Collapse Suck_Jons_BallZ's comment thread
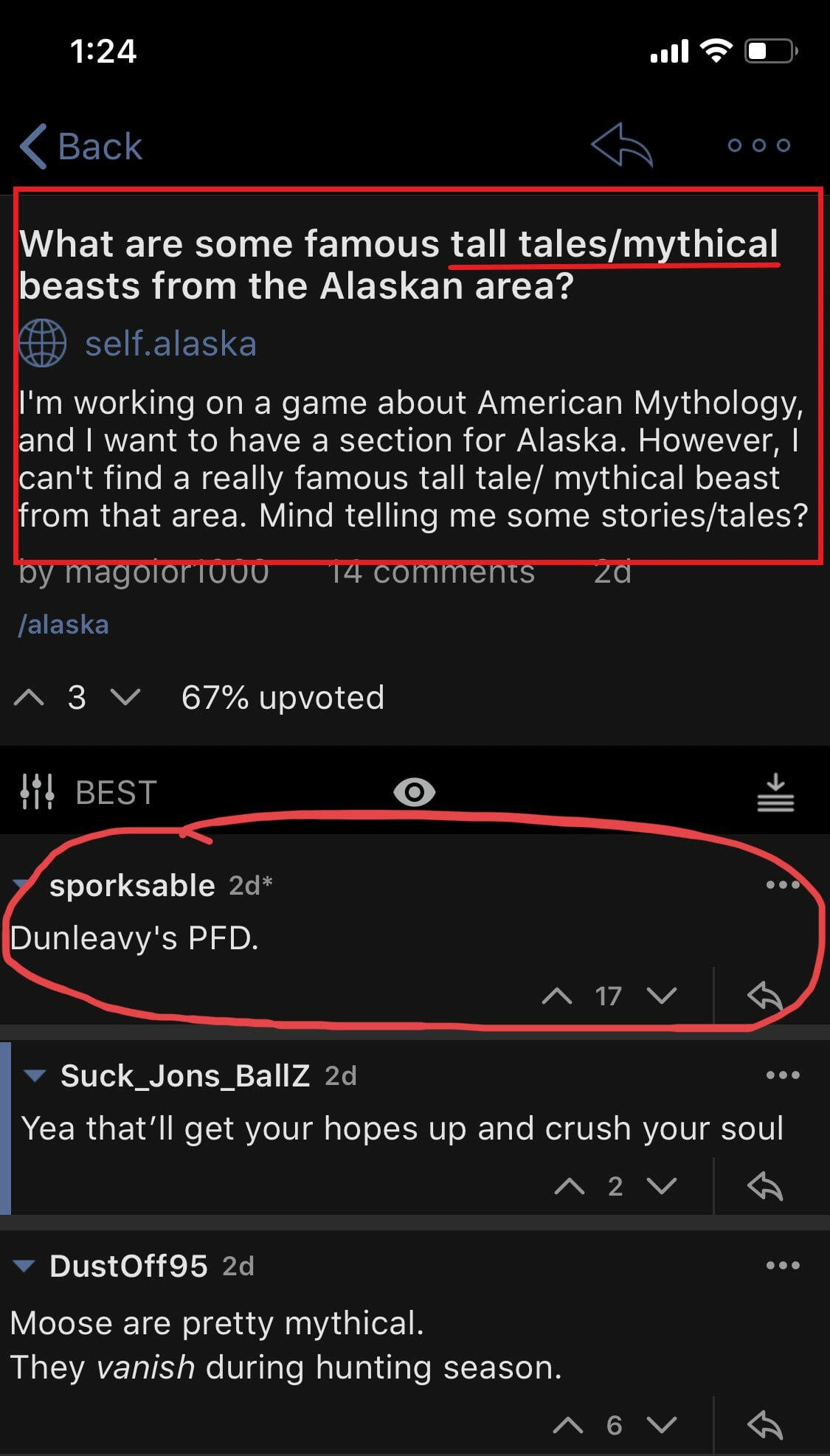830x1456 pixels. (35, 1075)
